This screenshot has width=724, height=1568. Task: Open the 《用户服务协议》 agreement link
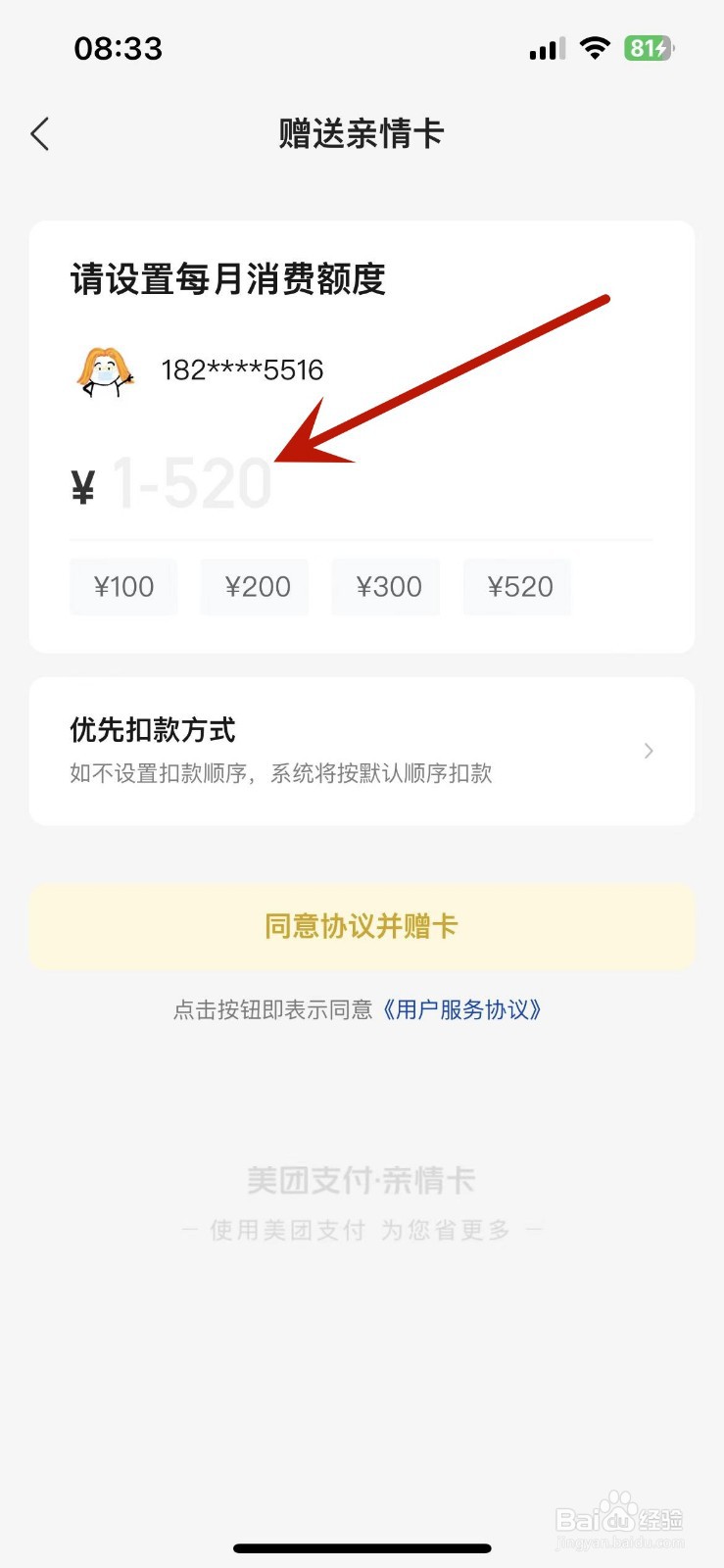point(462,1008)
